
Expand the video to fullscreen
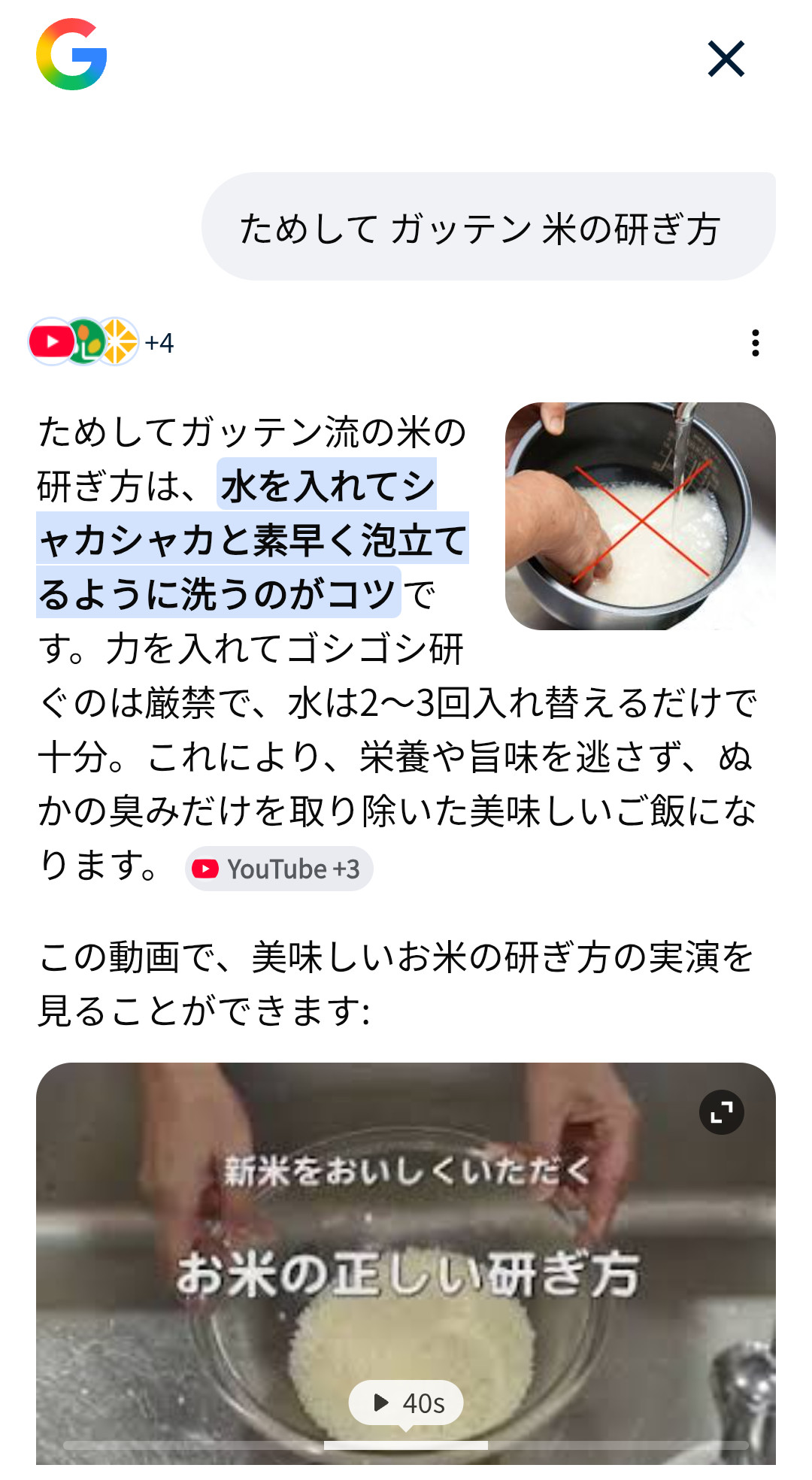click(721, 1112)
